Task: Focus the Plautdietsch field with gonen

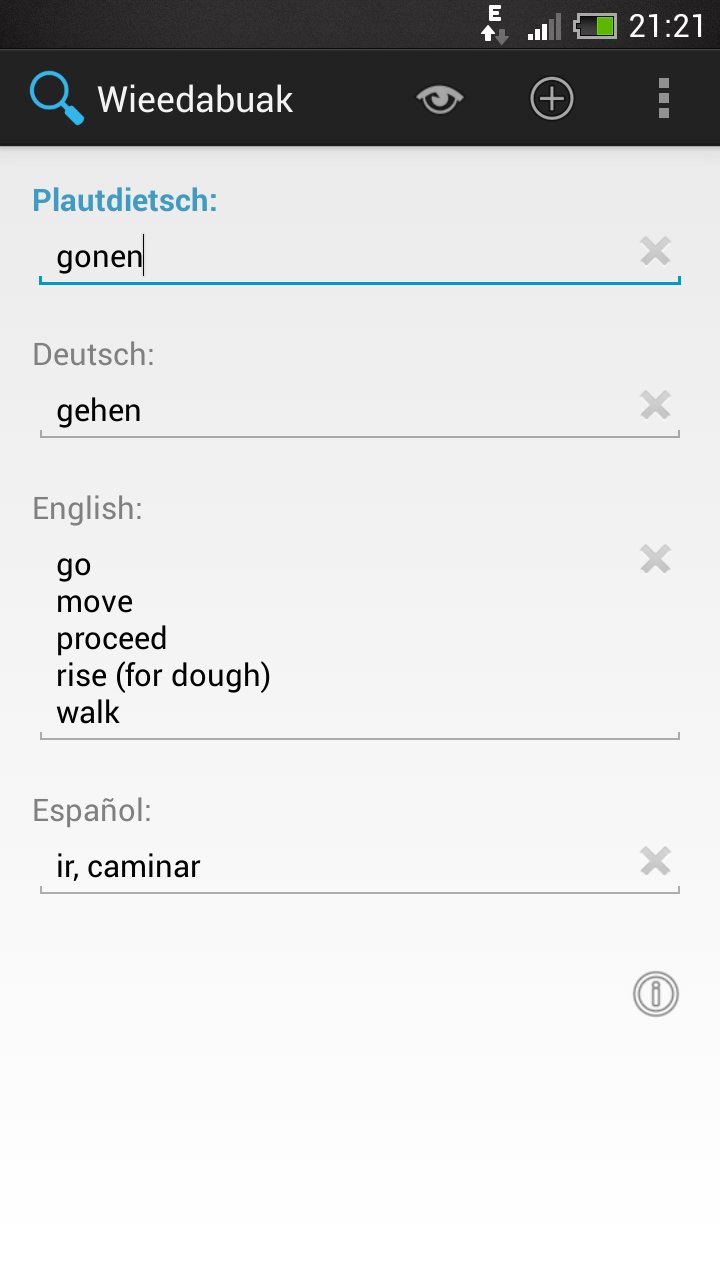Action: click(330, 257)
